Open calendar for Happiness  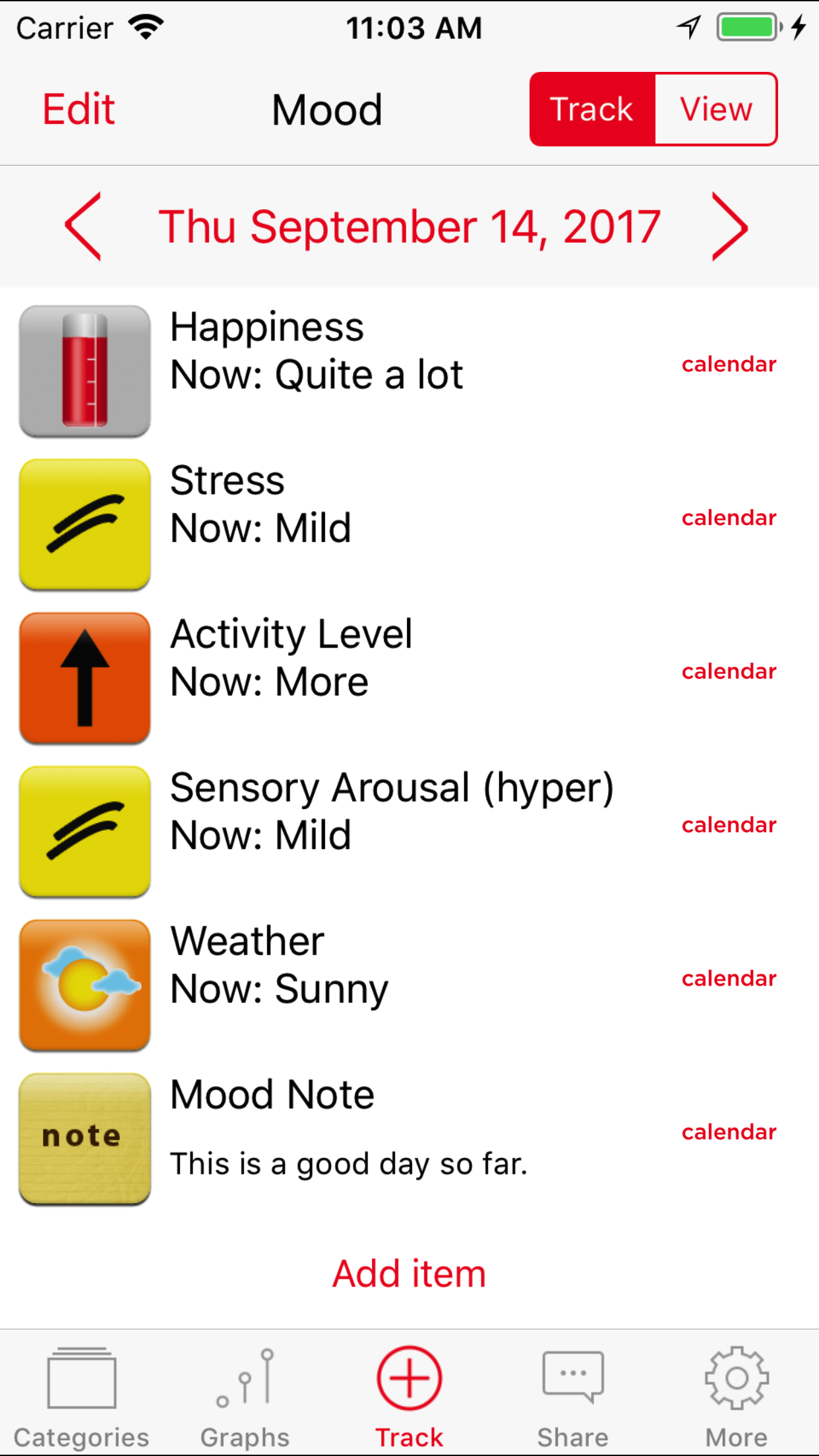click(729, 364)
